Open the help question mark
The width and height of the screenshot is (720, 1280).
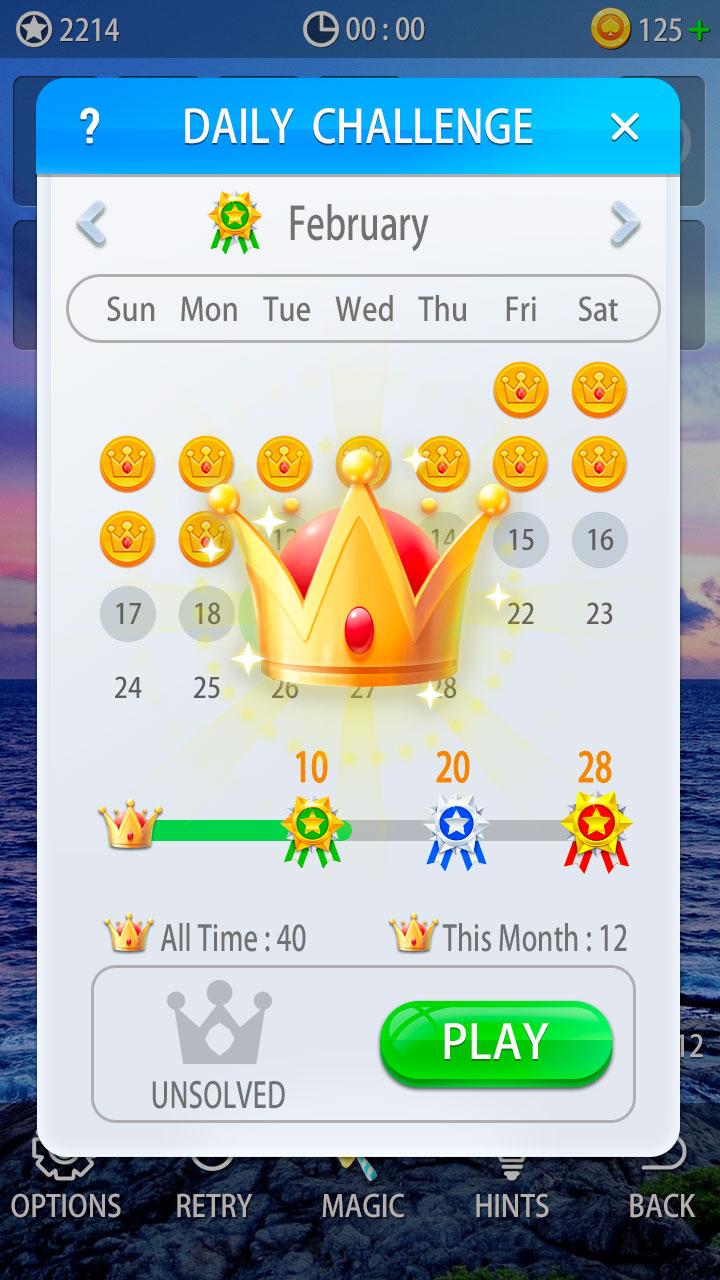pos(90,127)
